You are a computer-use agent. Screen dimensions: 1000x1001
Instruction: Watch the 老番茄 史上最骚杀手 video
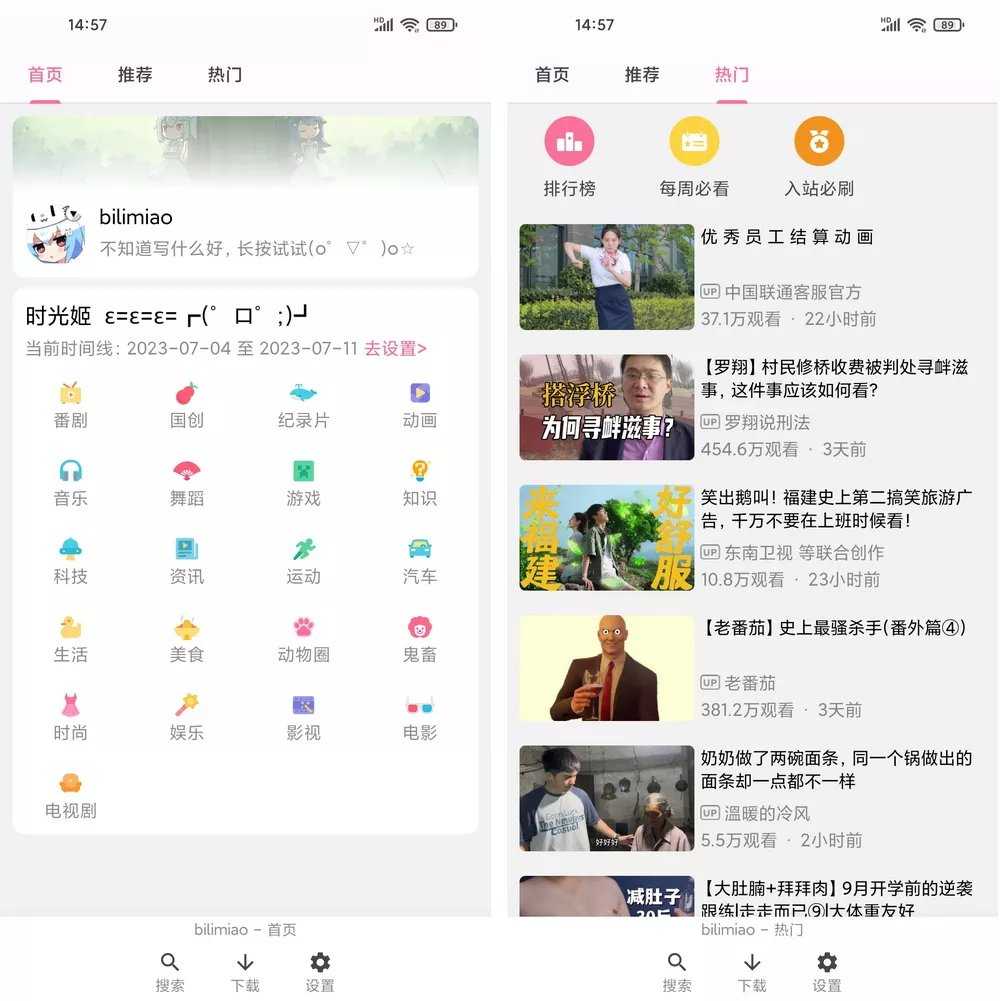(x=745, y=668)
